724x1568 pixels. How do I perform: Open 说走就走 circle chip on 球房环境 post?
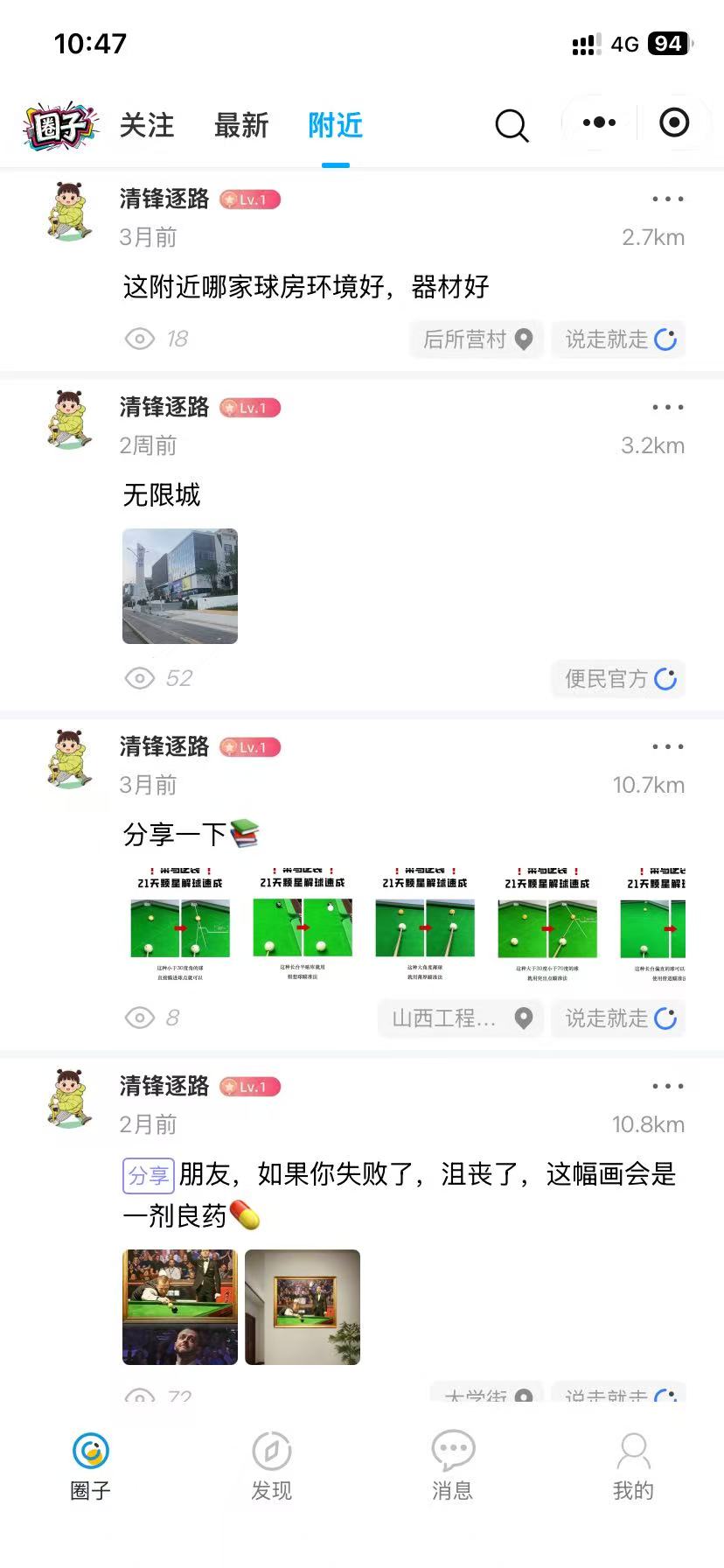coord(619,339)
